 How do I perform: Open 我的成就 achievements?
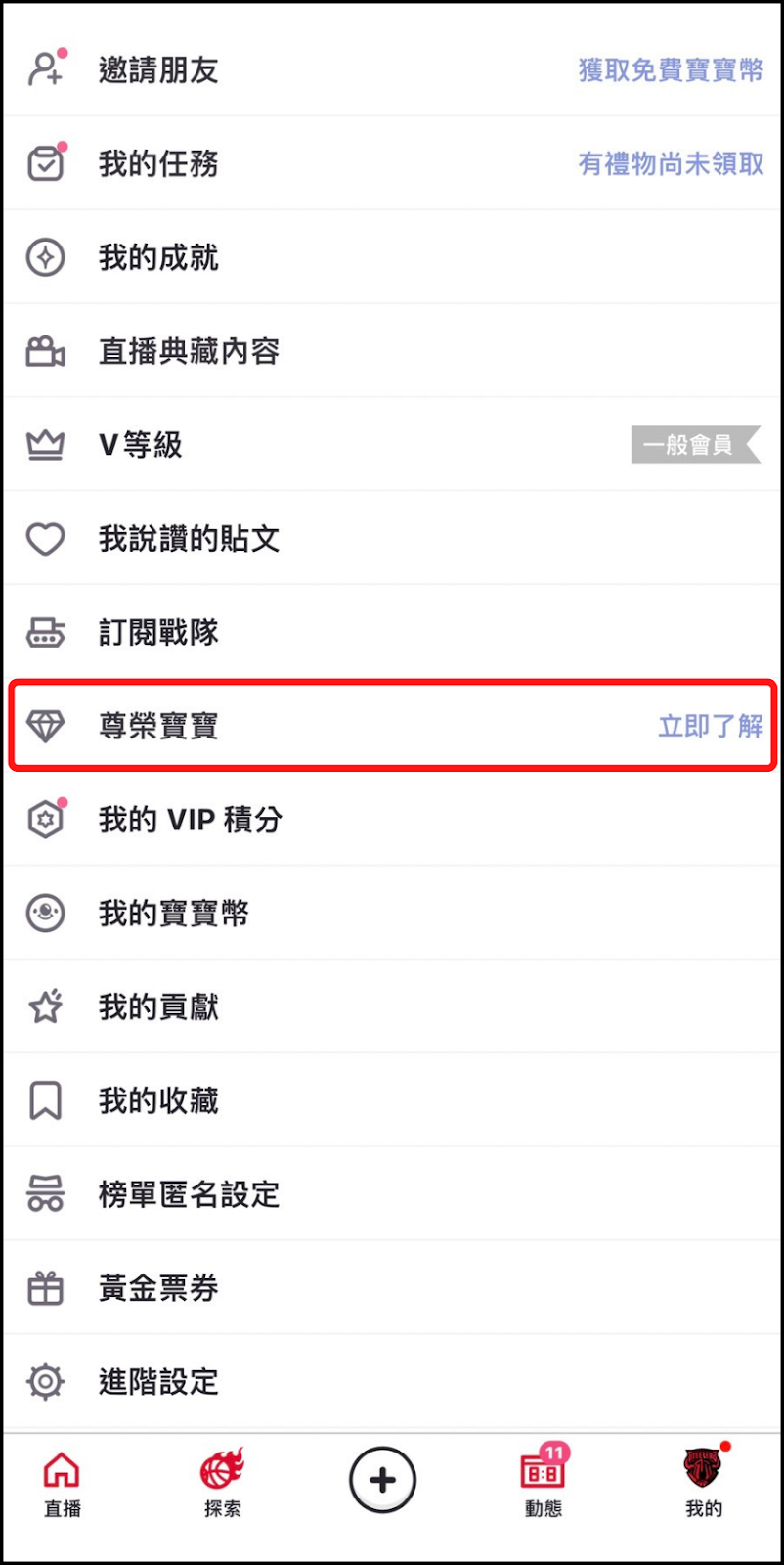[158, 257]
